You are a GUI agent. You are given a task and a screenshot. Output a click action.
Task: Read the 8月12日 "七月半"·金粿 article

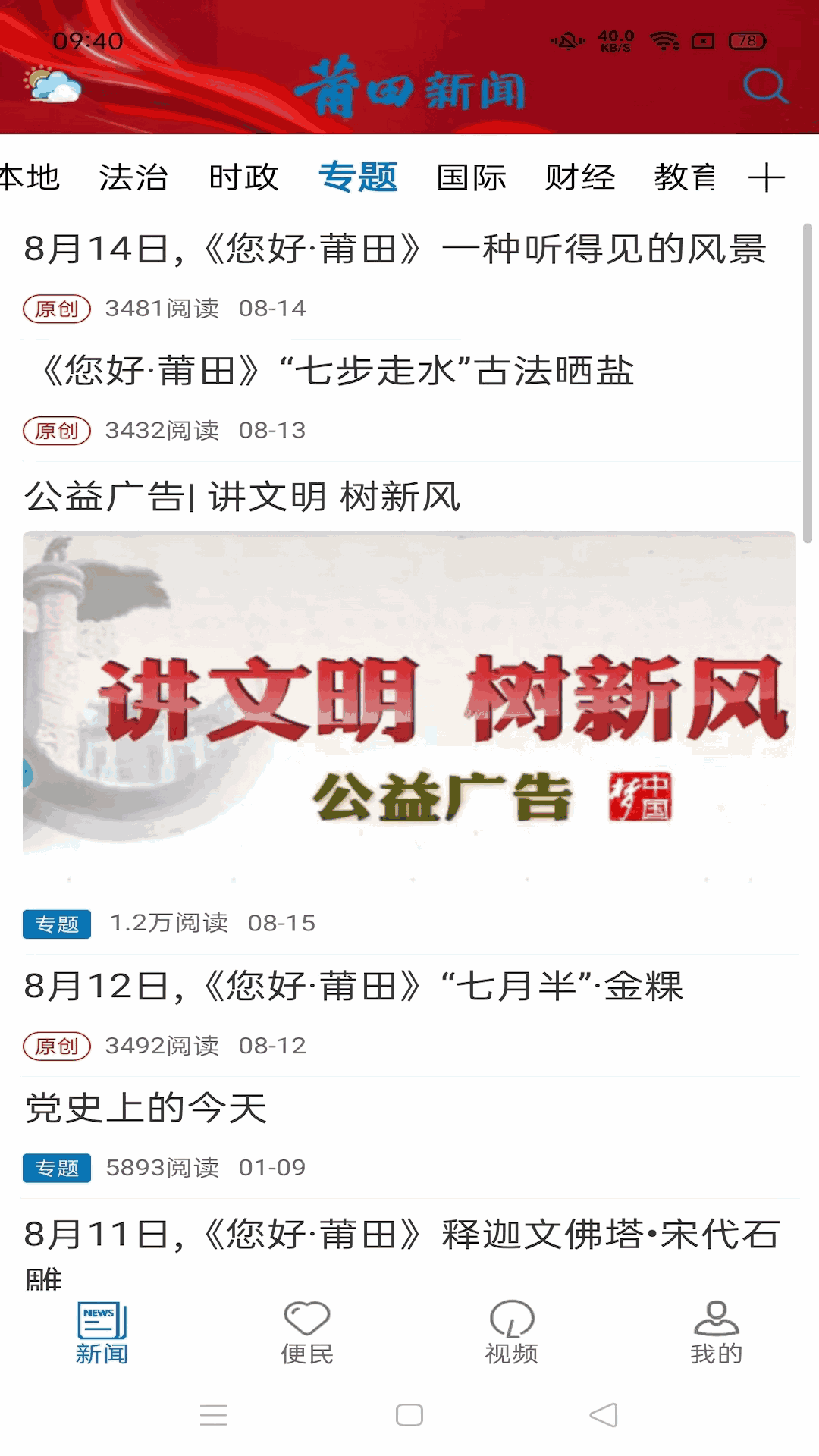pos(353,987)
